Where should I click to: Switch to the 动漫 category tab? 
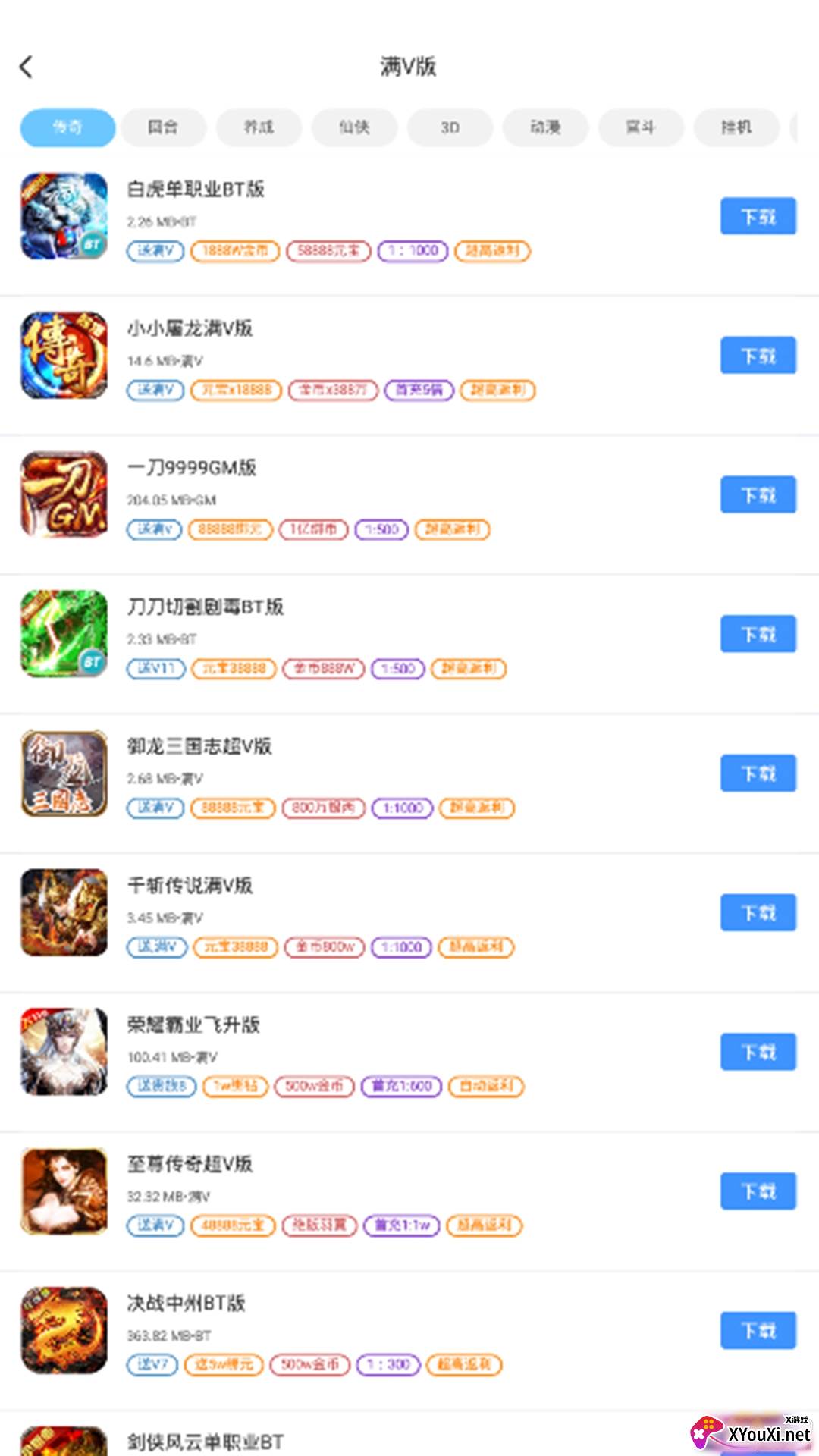[x=545, y=127]
